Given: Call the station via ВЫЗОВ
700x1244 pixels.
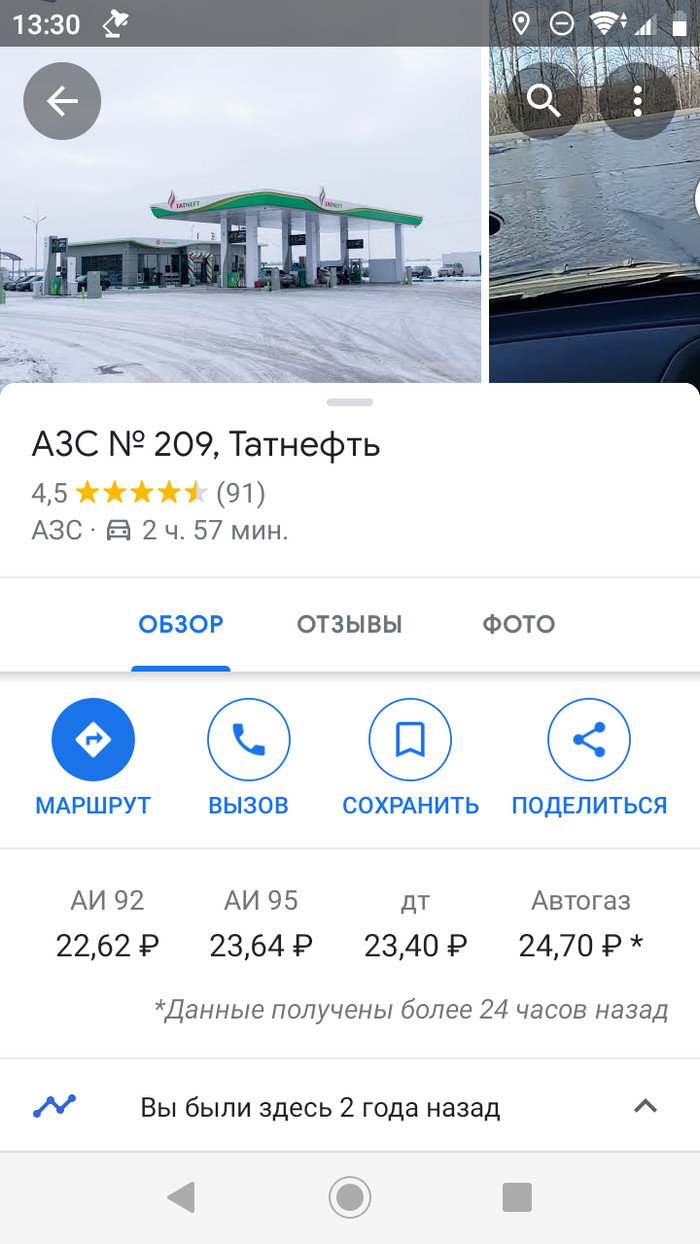Looking at the screenshot, I should 248,740.
